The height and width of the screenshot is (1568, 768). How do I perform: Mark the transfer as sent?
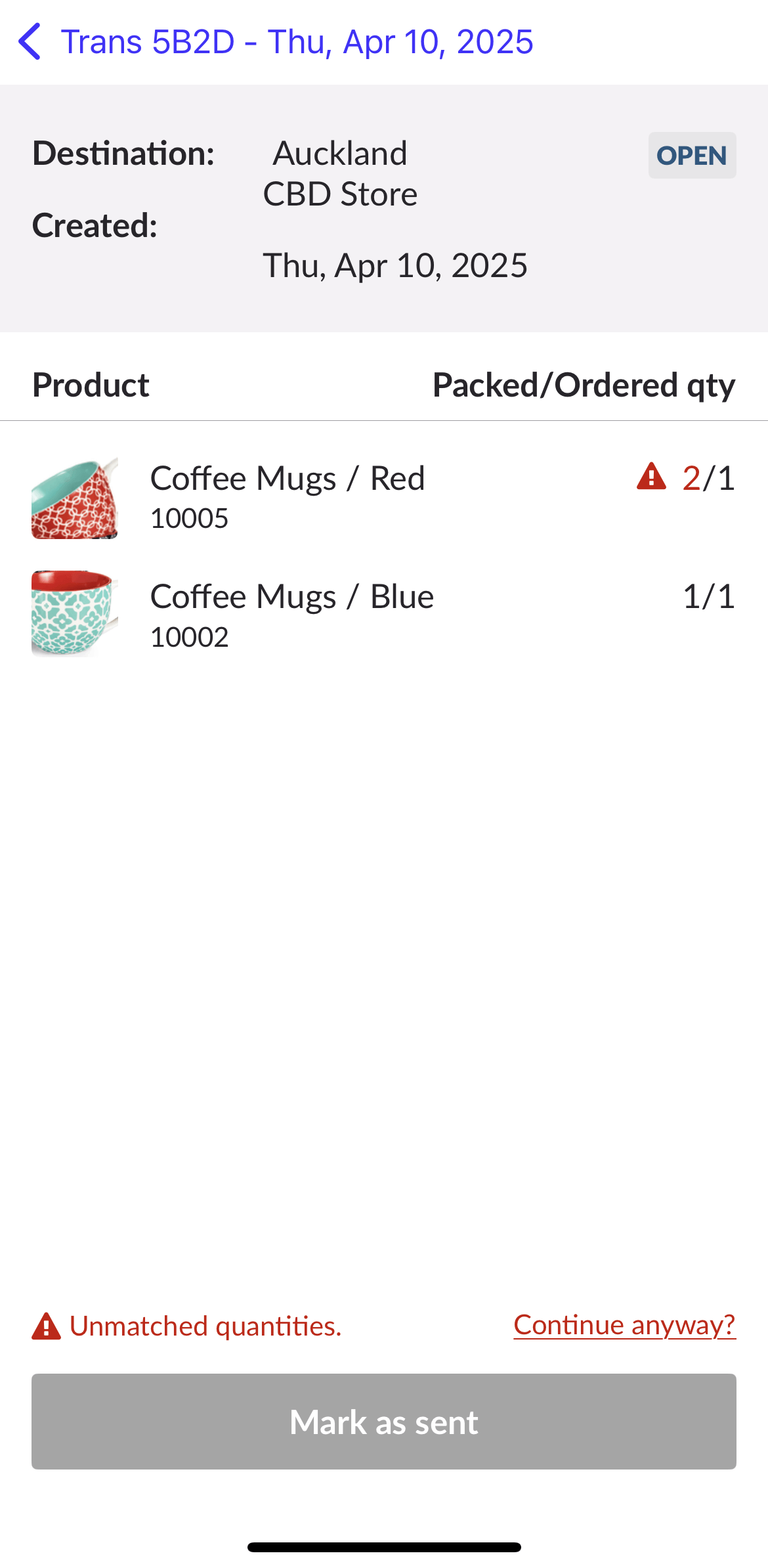(383, 1421)
